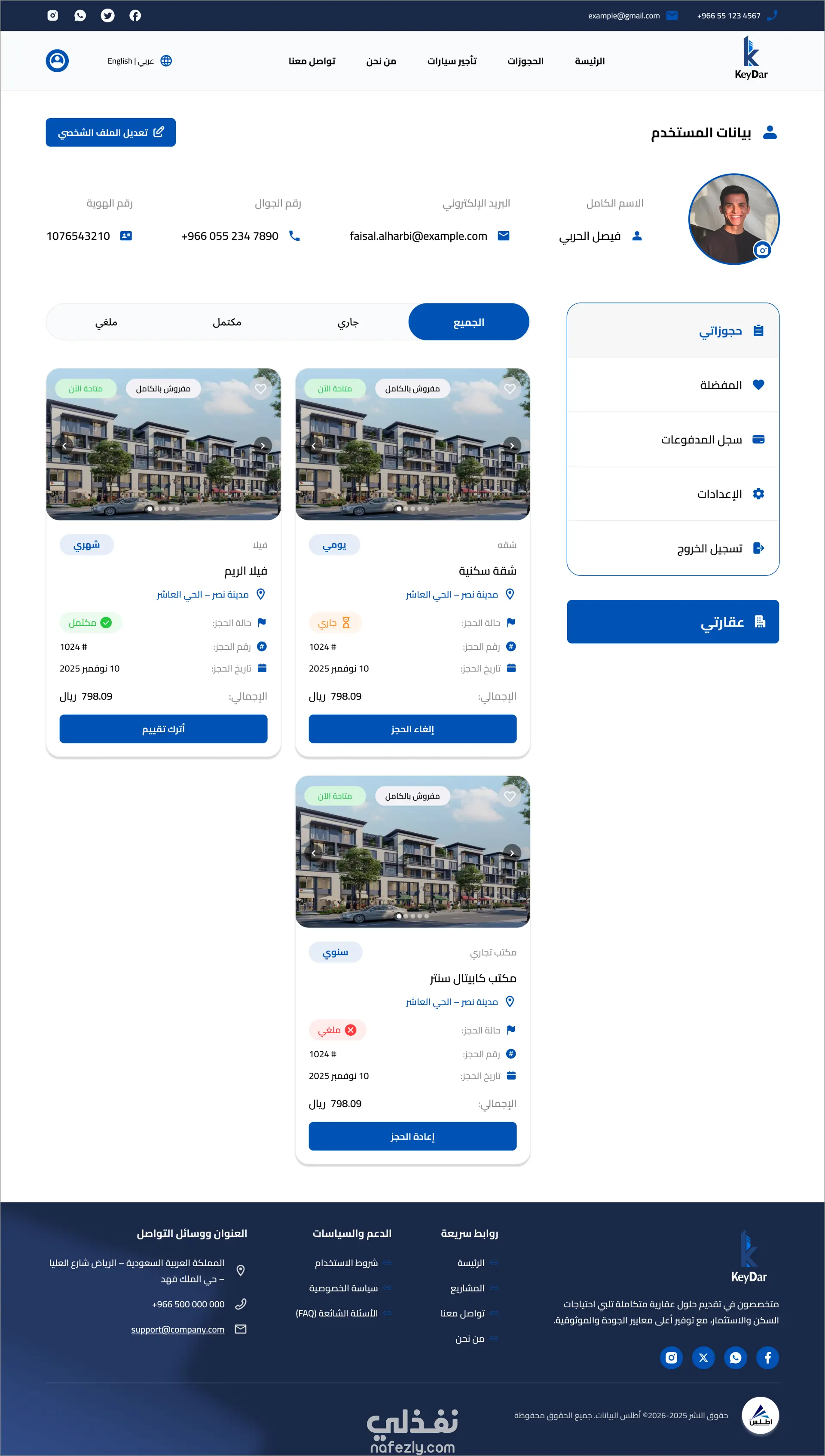Image resolution: width=825 pixels, height=1456 pixels.
Task: Leave a review with أترك تقييم button
Action: [x=163, y=728]
